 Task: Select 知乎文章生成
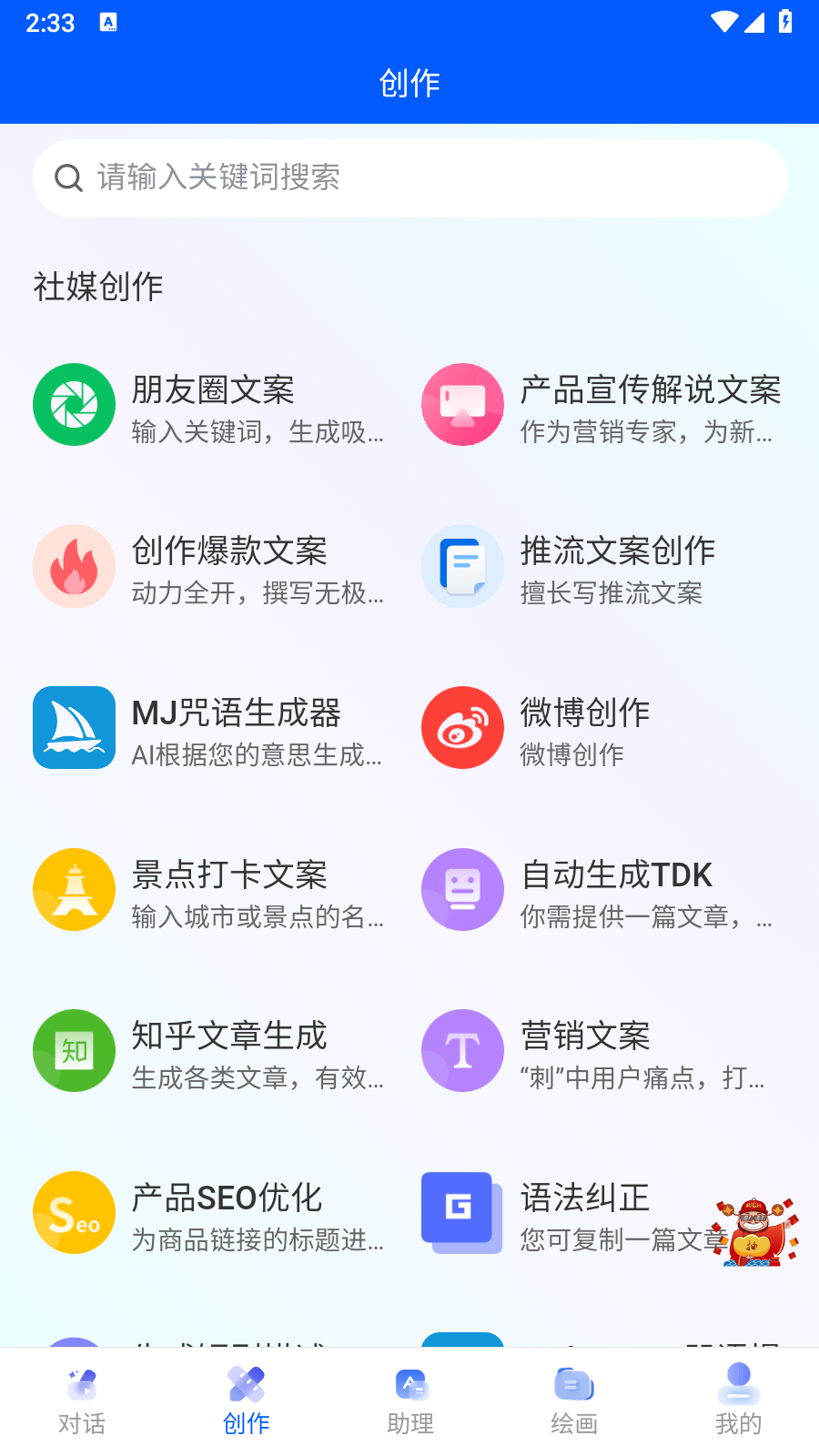pos(211,1052)
